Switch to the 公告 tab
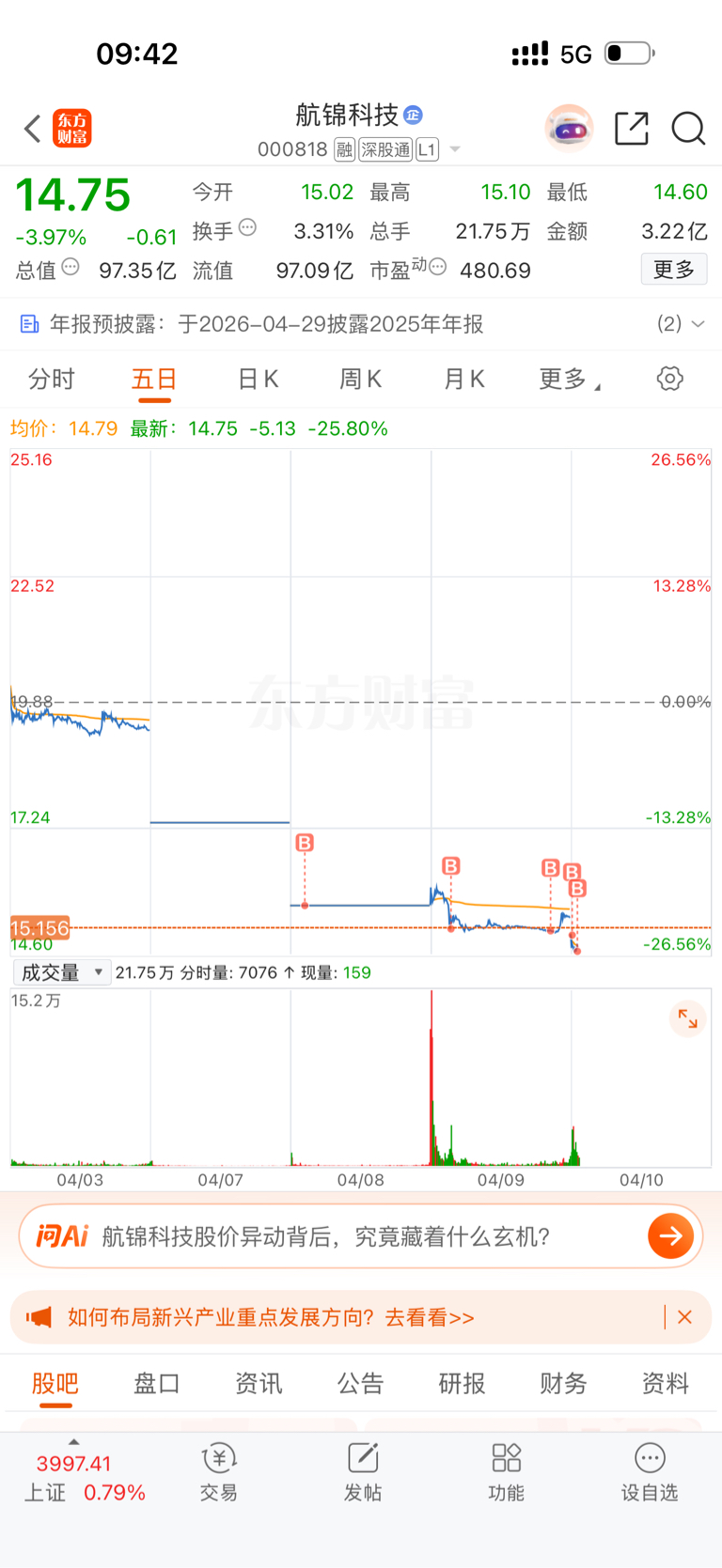 pyautogui.click(x=360, y=1384)
